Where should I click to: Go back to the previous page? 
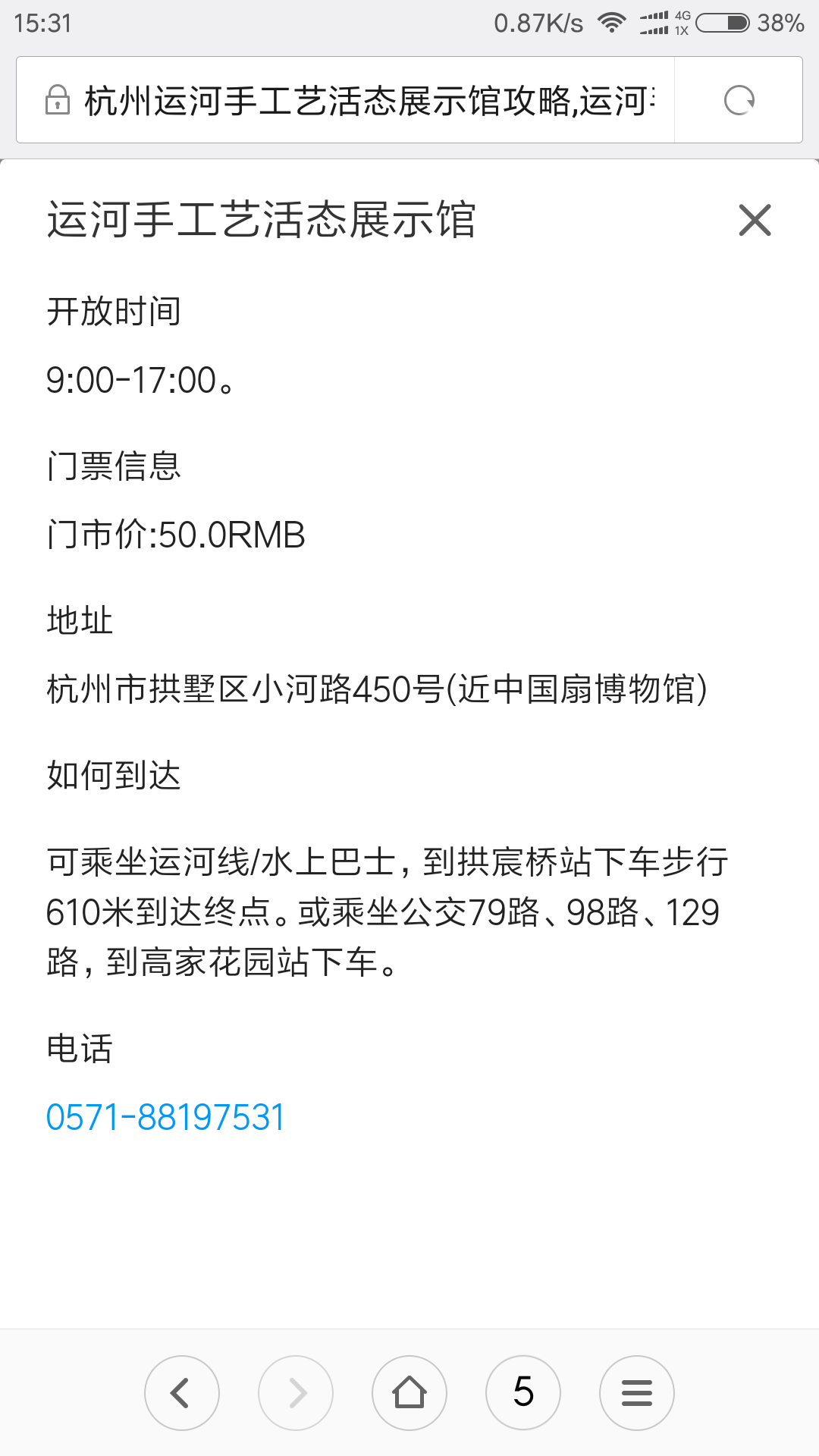(182, 1393)
